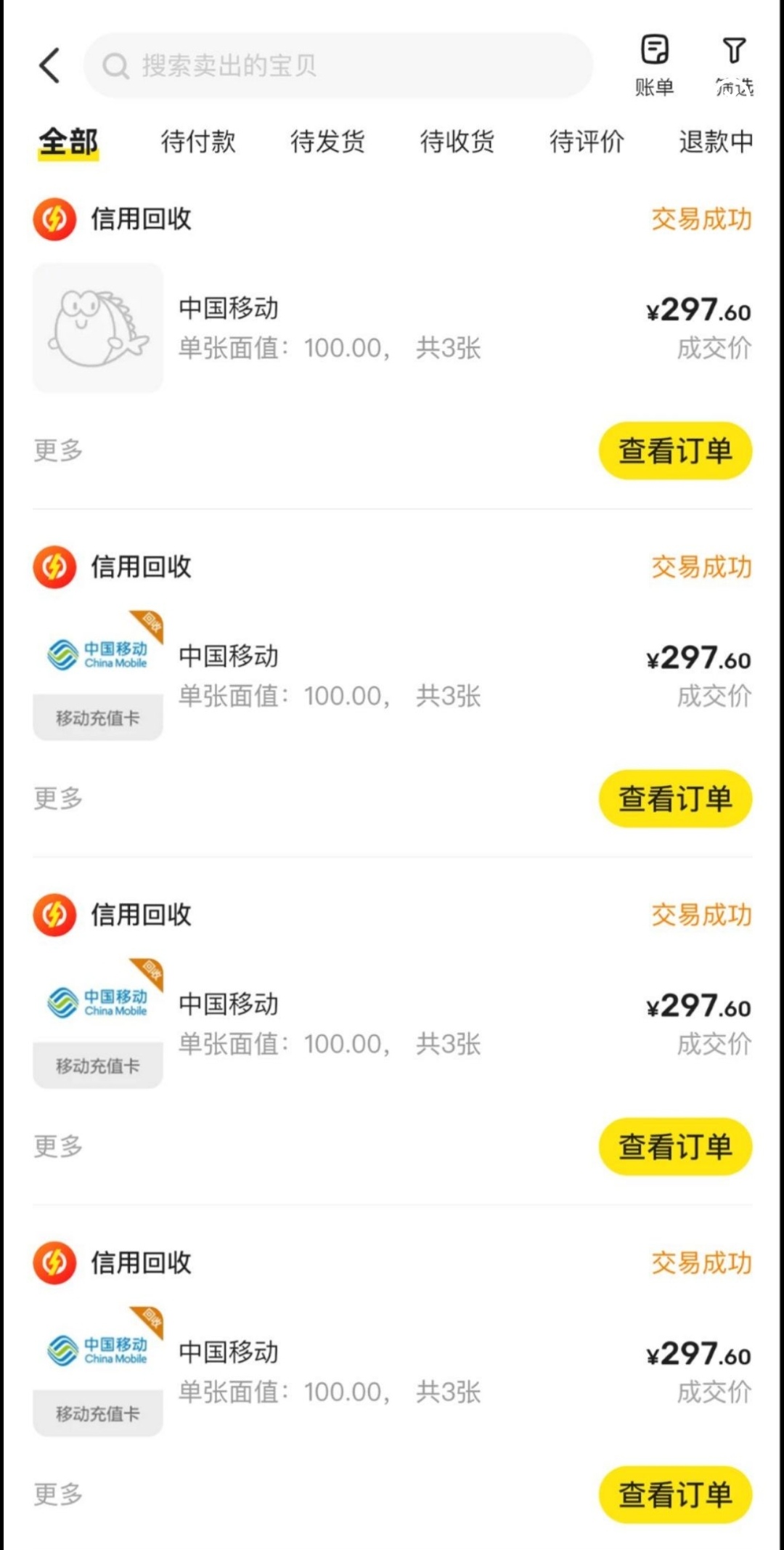Switch to the 退款中 tab
Image resolution: width=784 pixels, height=1550 pixels.
[716, 141]
